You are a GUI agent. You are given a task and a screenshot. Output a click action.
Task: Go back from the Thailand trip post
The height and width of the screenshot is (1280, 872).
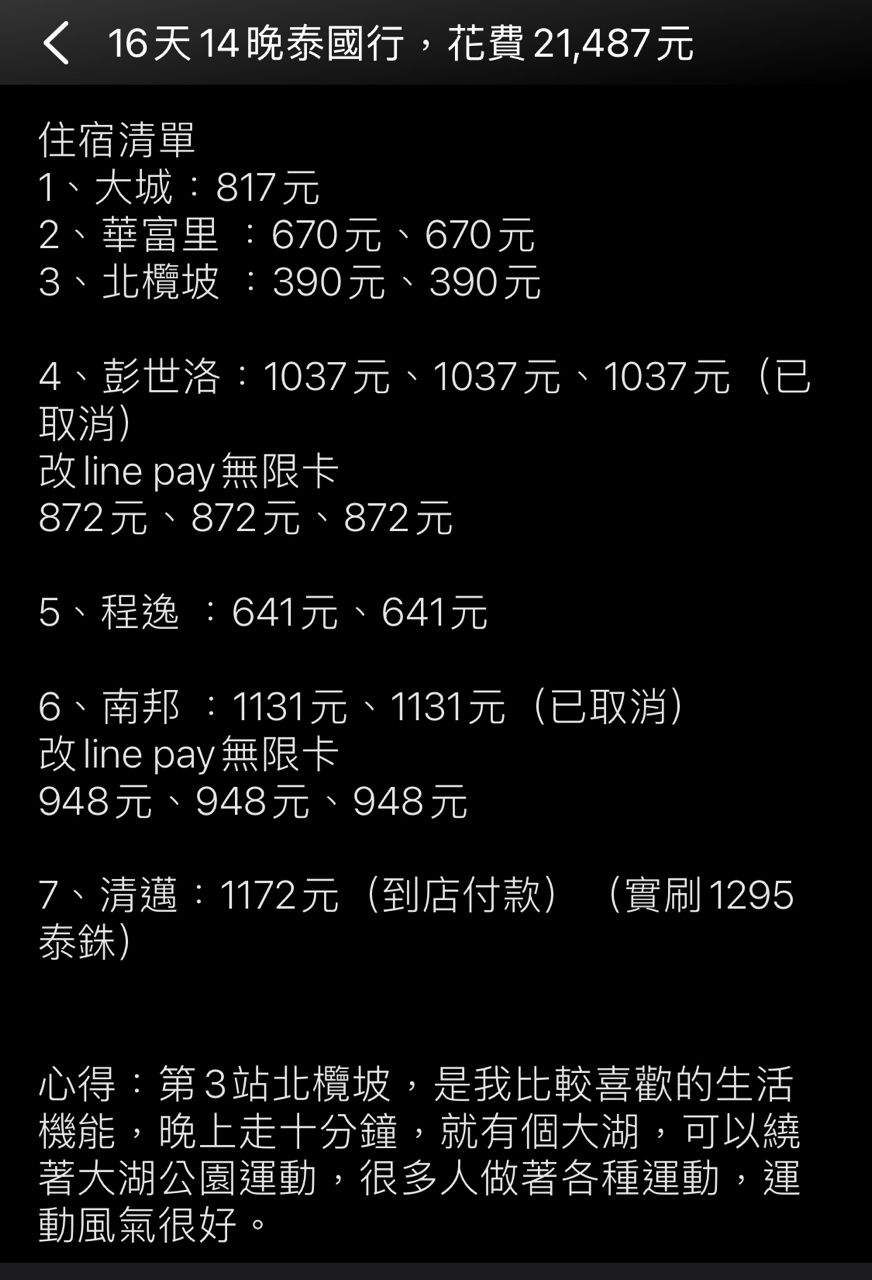56,44
